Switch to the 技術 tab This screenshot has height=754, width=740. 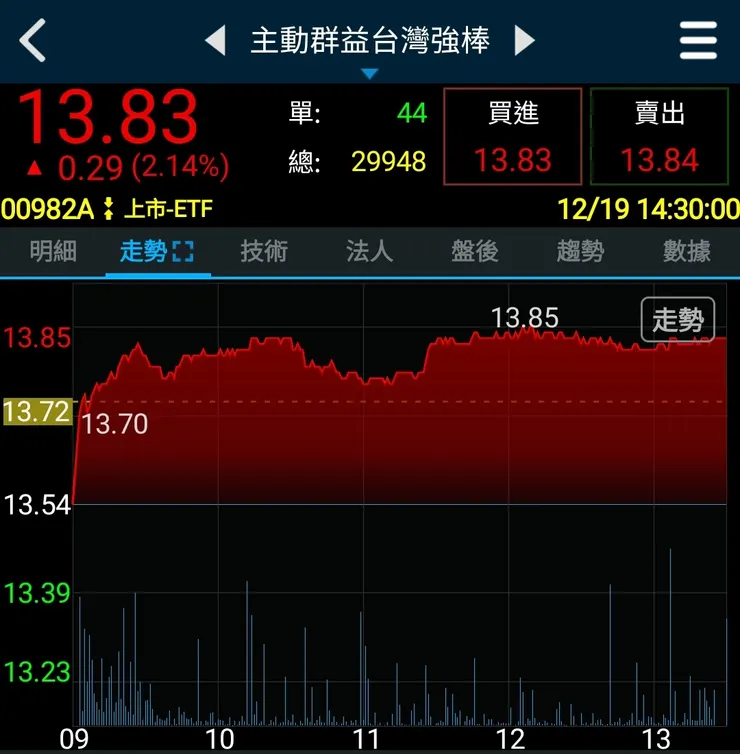[265, 252]
